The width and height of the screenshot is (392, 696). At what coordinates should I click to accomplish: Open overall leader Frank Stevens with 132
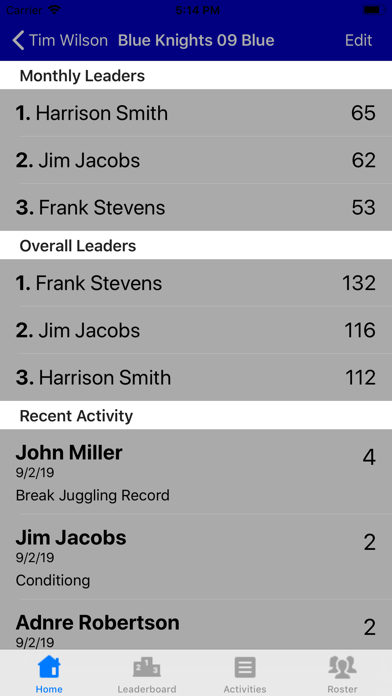pos(196,283)
